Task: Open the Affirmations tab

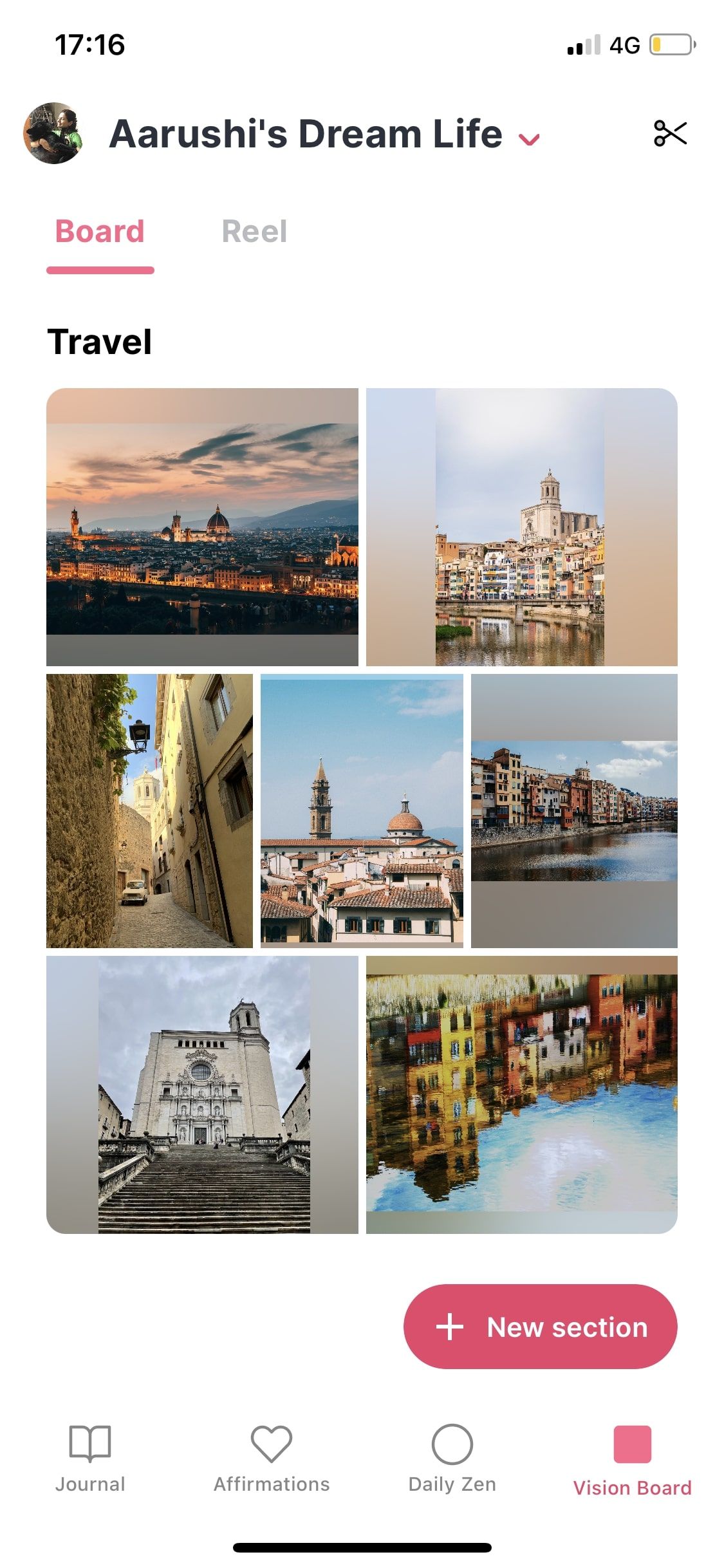Action: [272, 1459]
